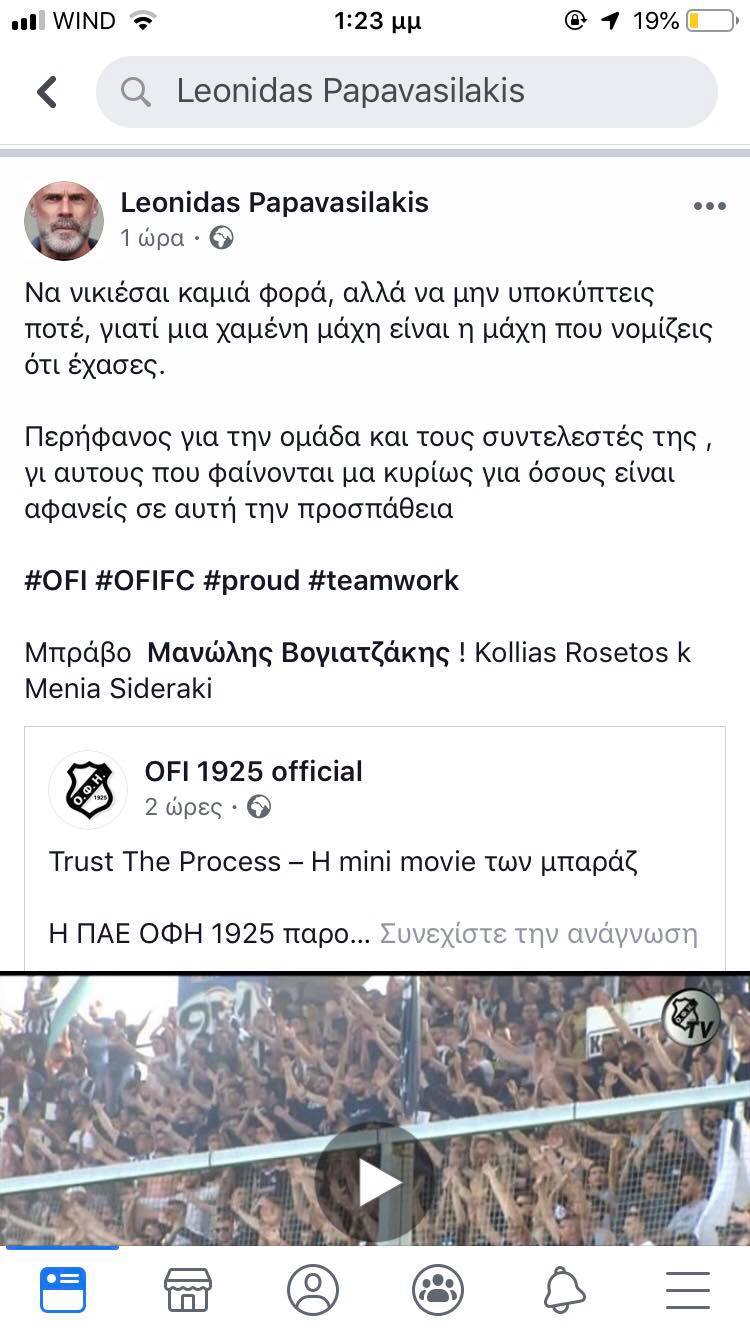Switch to the Profile tab
Viewport: 750px width, 1334px height.
click(x=313, y=1290)
